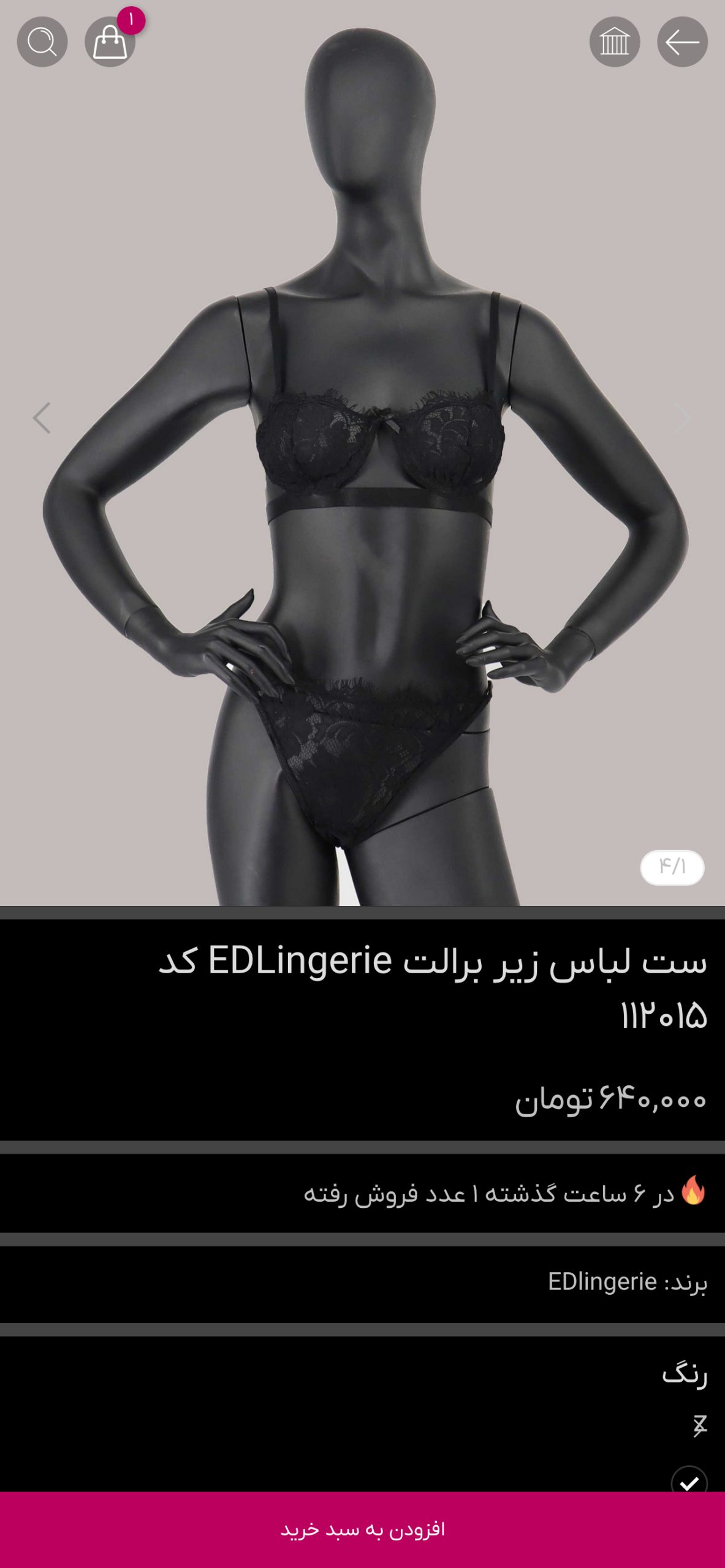Select the checked color swatch
This screenshot has width=725, height=1568.
689,1481
